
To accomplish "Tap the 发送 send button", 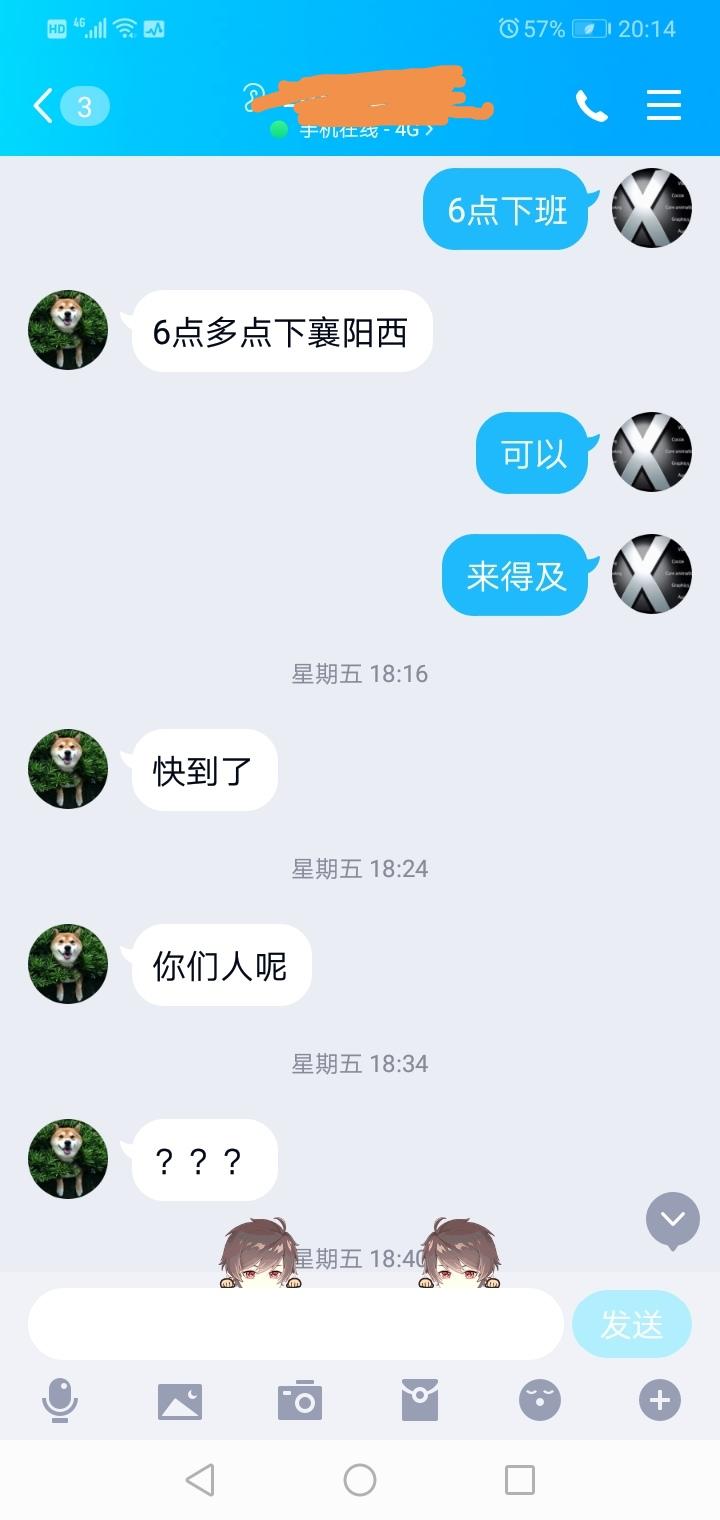I will 631,1324.
